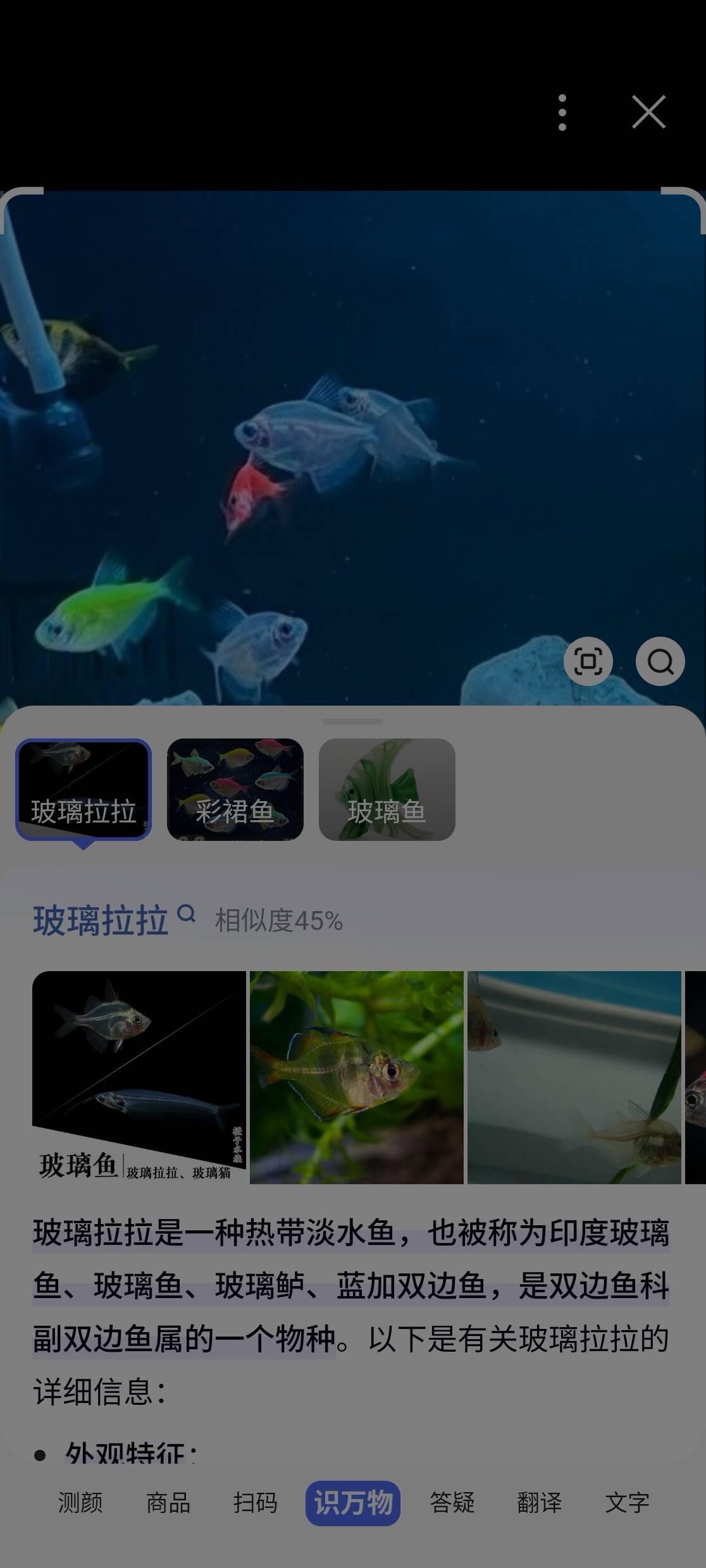This screenshot has height=1568, width=706.
Task: Open the three-dot overflow menu
Action: (562, 113)
